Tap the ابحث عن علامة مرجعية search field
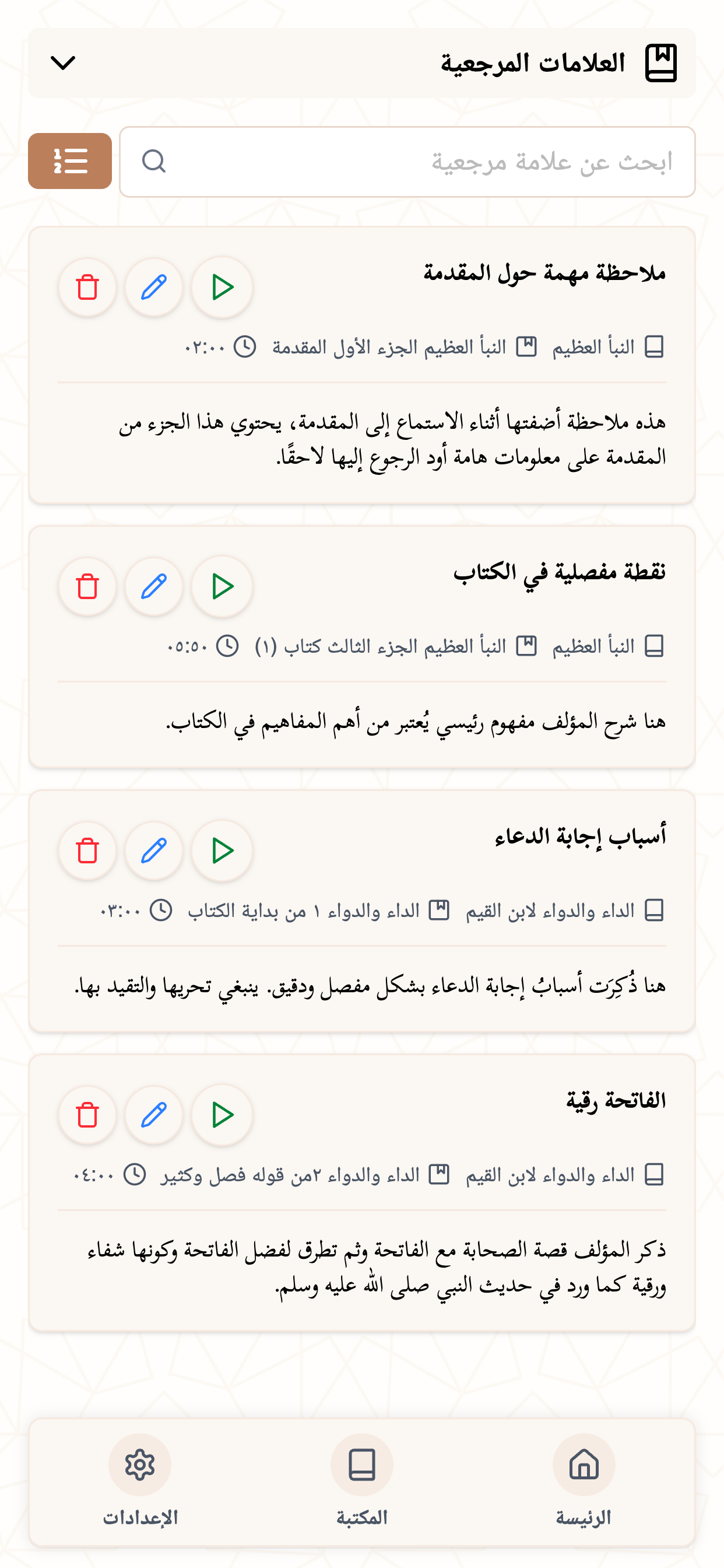 [407, 162]
